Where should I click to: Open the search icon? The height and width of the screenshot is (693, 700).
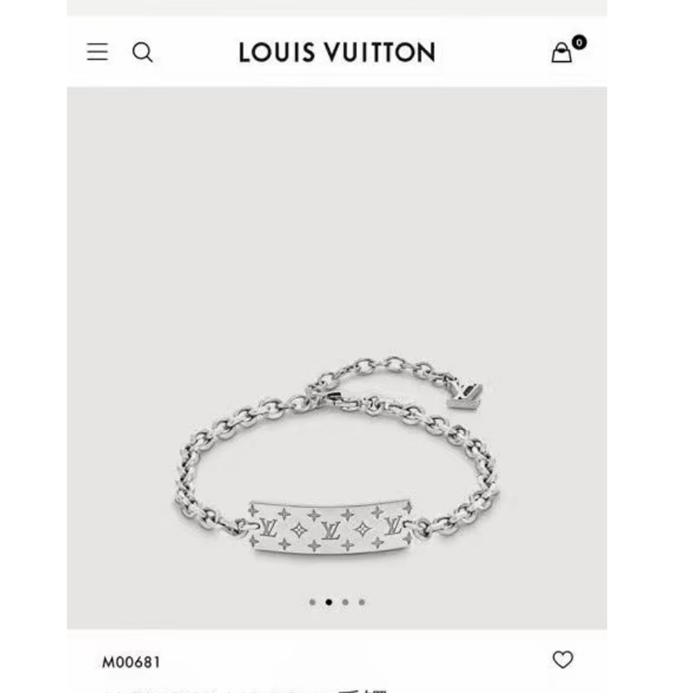click(143, 52)
